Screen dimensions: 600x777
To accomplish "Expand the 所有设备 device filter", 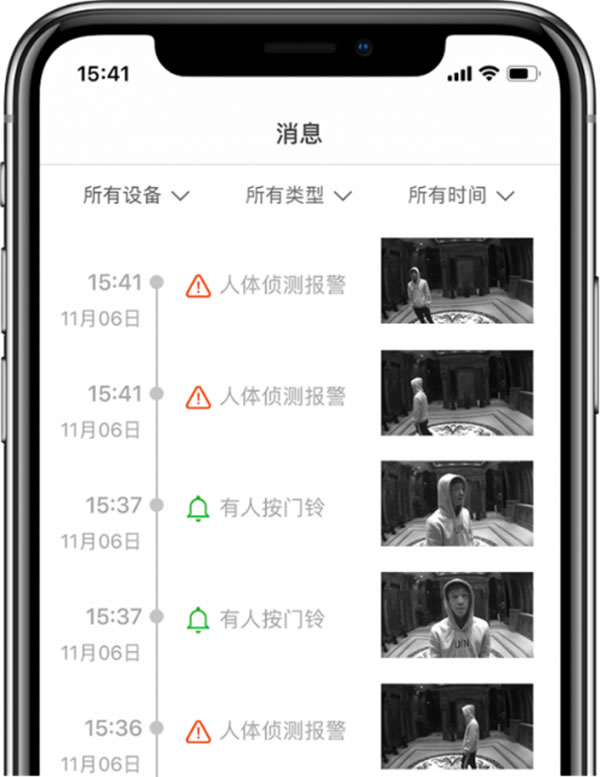I will (x=136, y=196).
